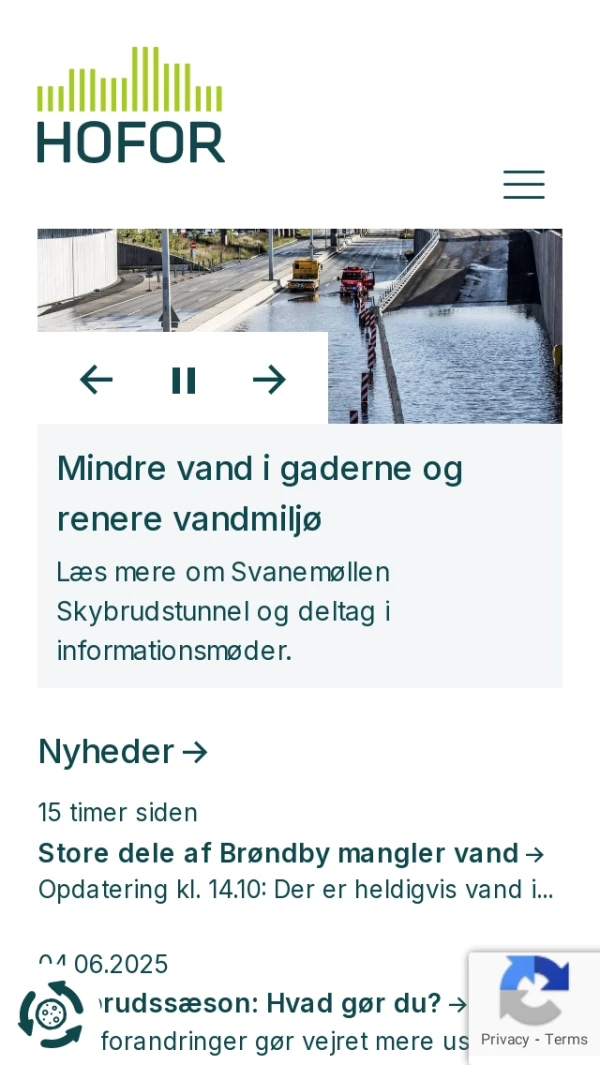Open the Nyheder news section
The image size is (600, 1065).
(123, 751)
